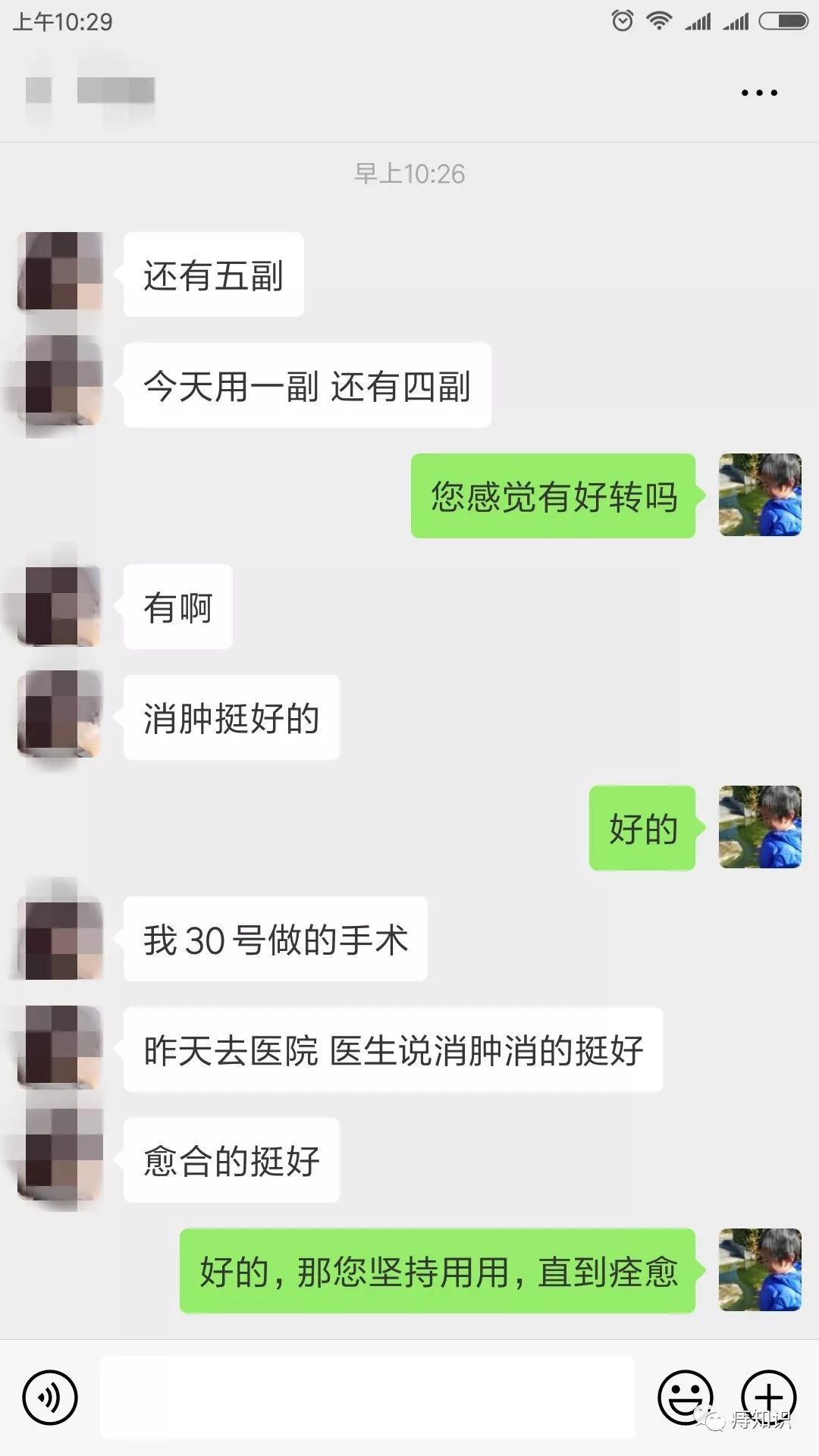This screenshot has width=819, height=1456.
Task: View contact profile next to "消肿挺好的"
Action: (61, 716)
